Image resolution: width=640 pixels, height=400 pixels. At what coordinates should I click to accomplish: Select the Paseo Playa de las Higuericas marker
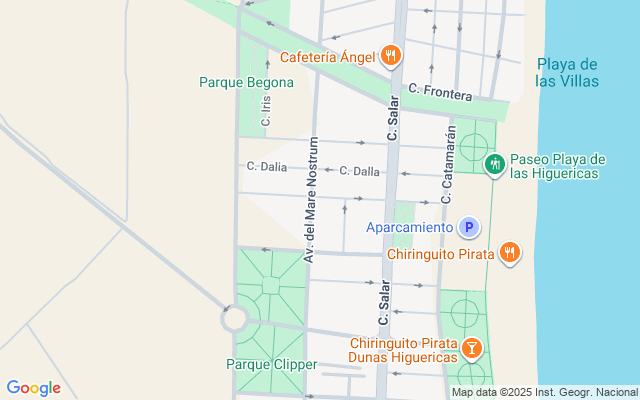click(493, 165)
